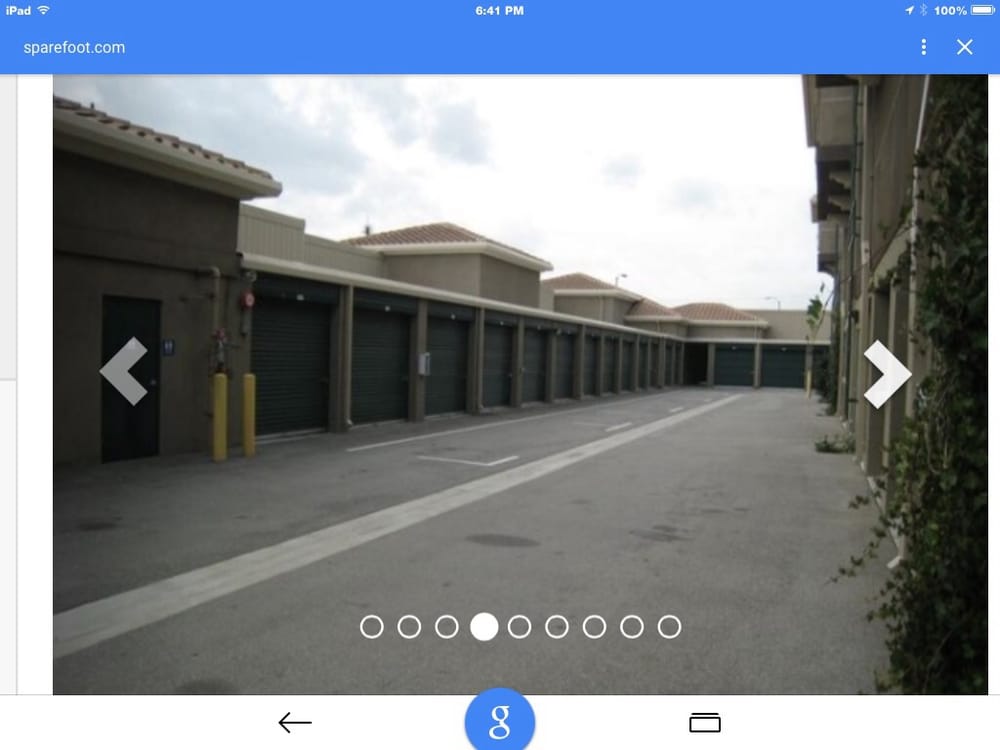Navigate back with the bottom arrow
1000x750 pixels.
point(295,722)
